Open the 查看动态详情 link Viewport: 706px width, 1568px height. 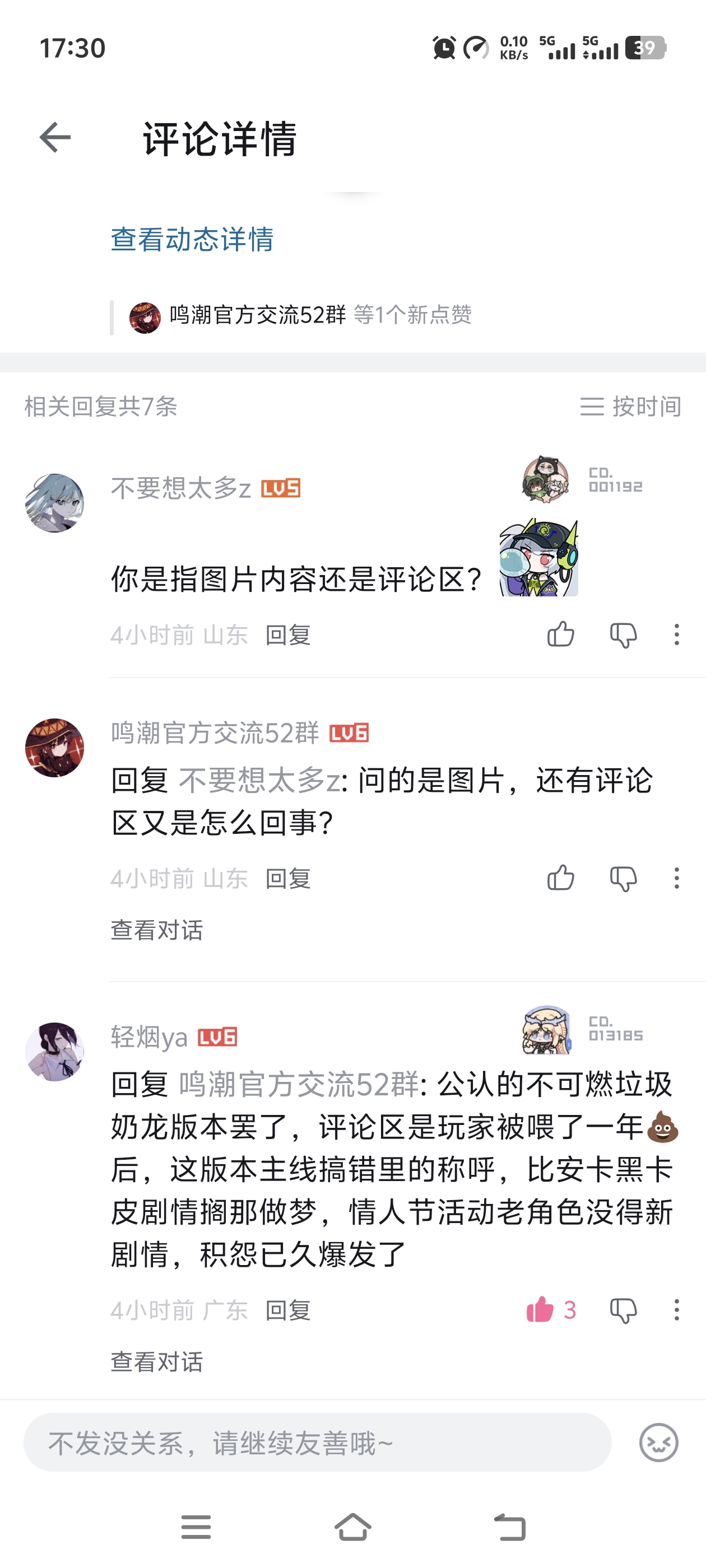tap(192, 239)
